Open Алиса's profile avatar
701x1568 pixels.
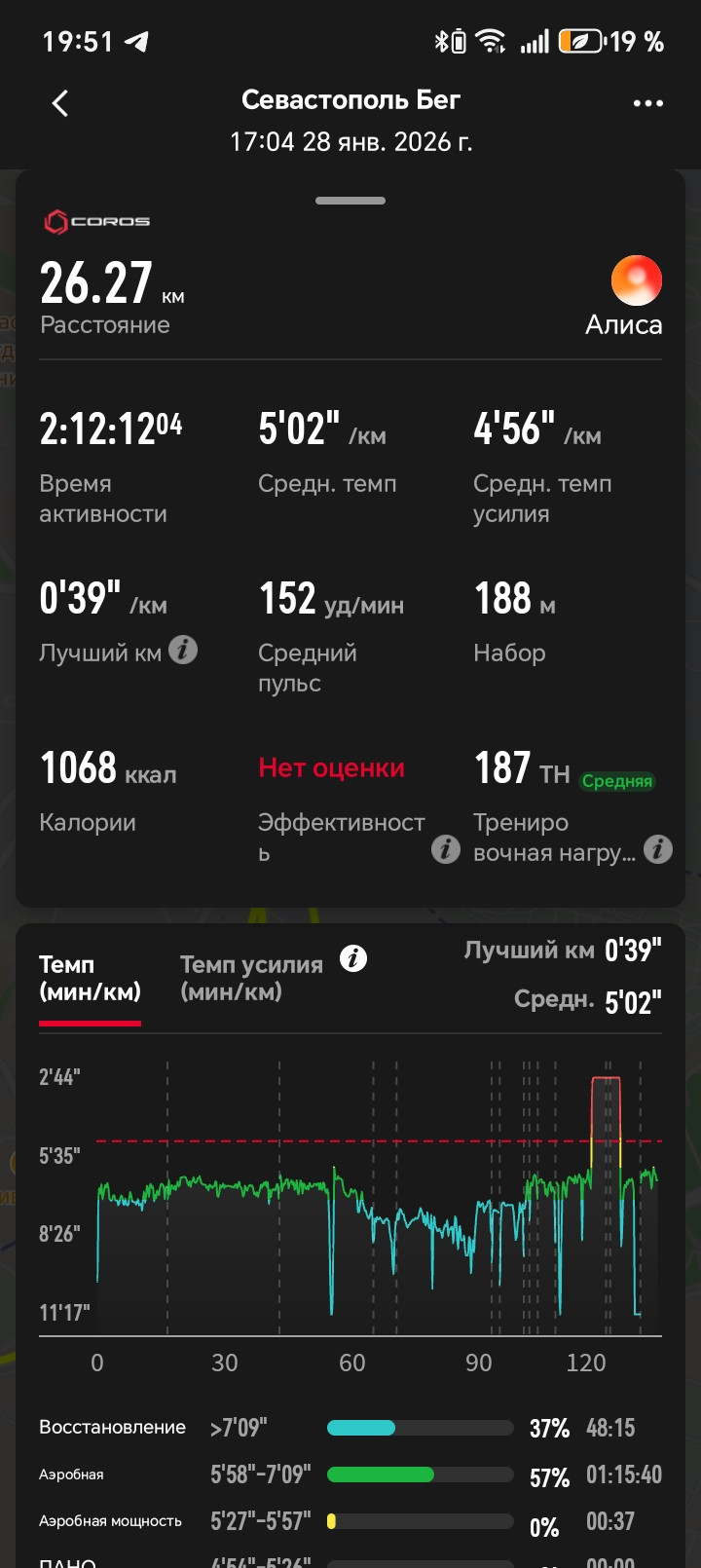(x=637, y=280)
